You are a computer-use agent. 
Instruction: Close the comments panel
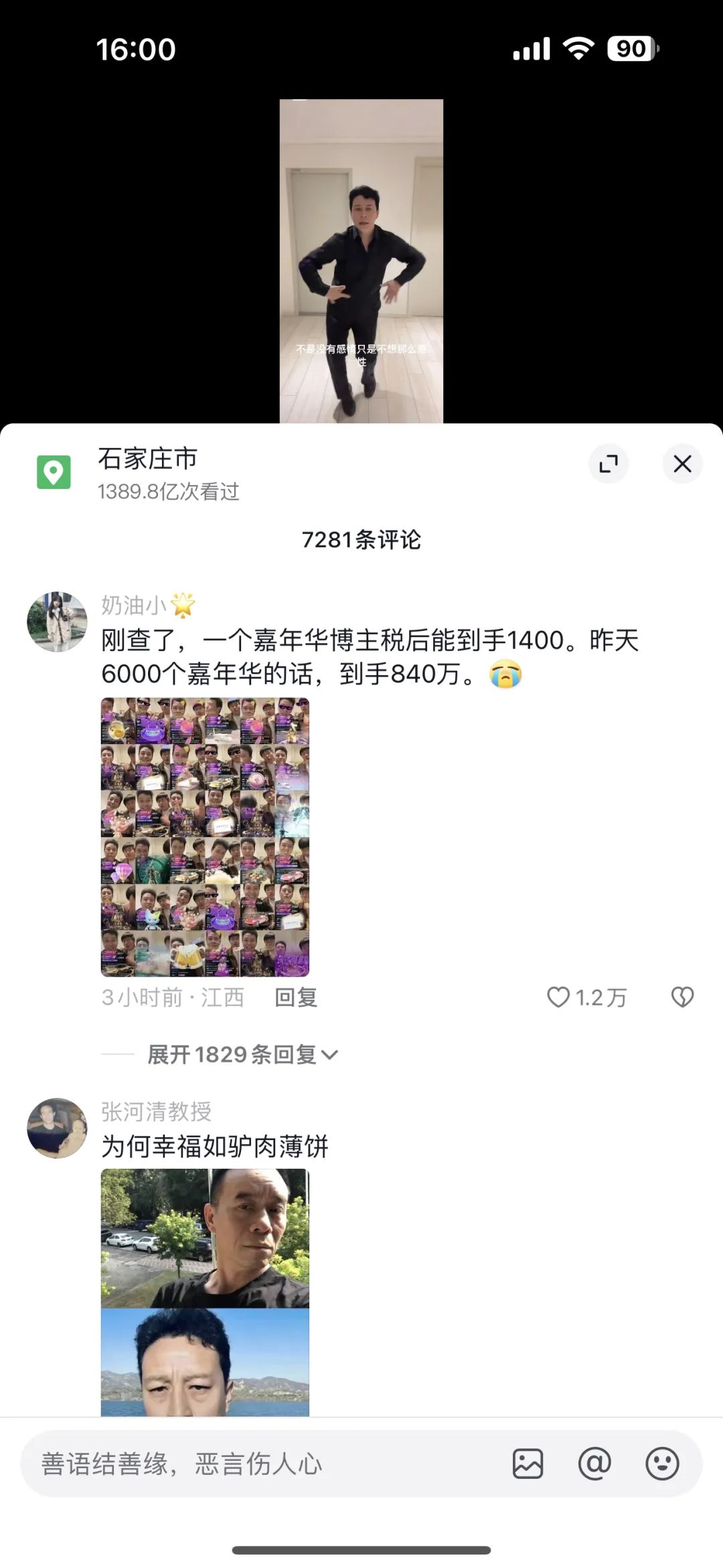tap(681, 464)
